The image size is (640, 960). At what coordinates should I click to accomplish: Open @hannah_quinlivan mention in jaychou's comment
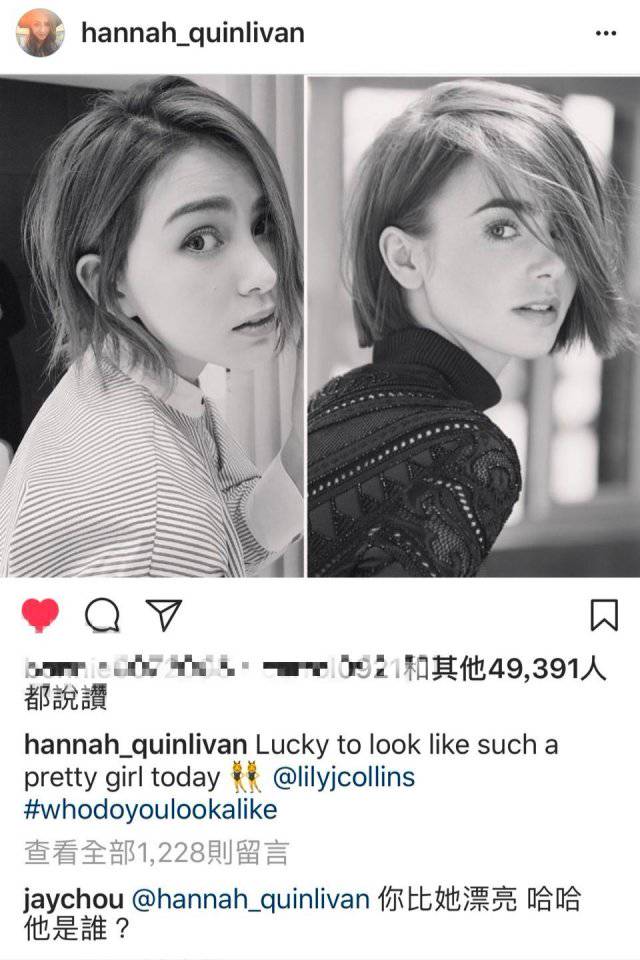[250, 898]
